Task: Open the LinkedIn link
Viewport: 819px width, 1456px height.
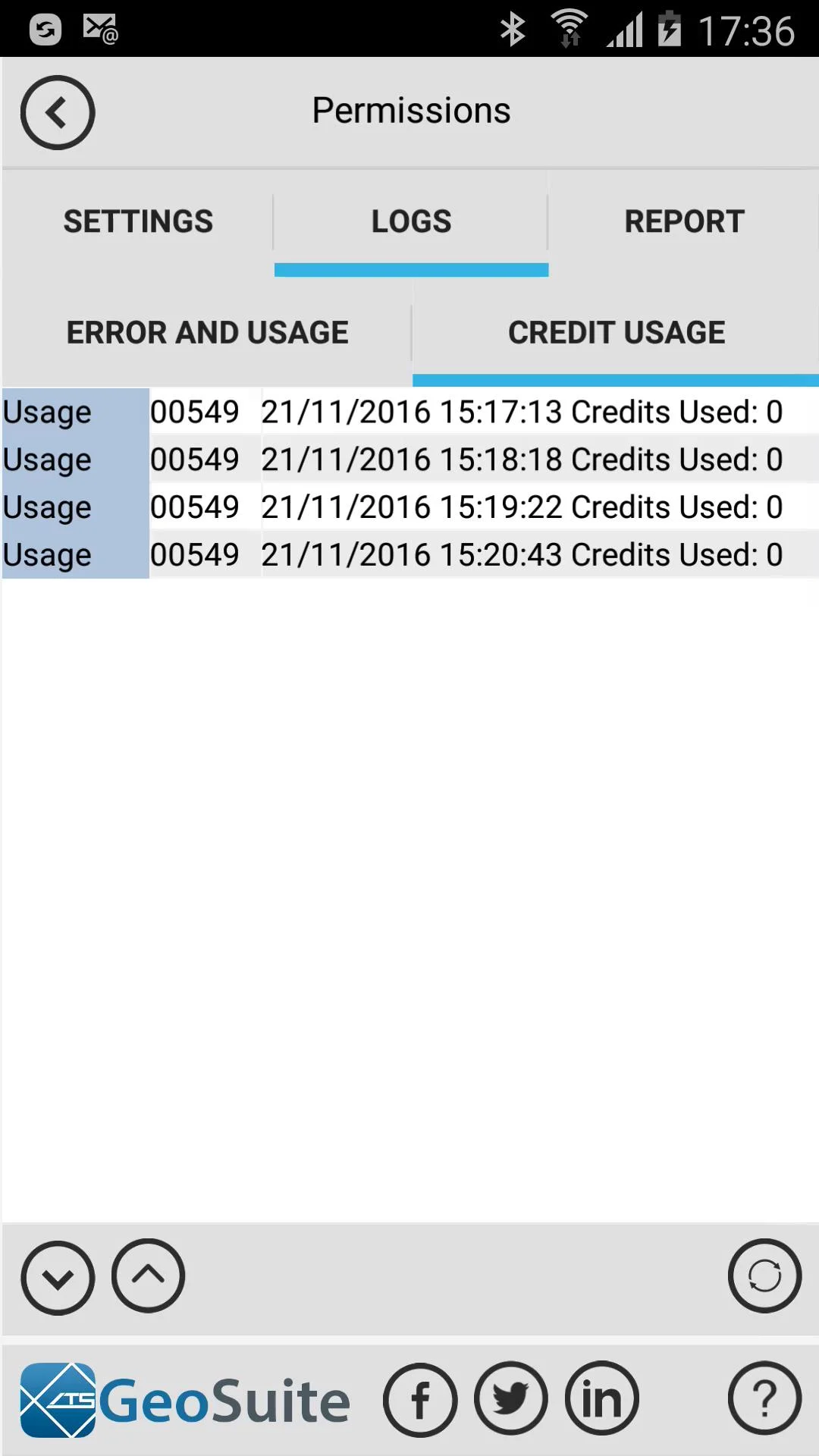Action: tap(602, 1398)
